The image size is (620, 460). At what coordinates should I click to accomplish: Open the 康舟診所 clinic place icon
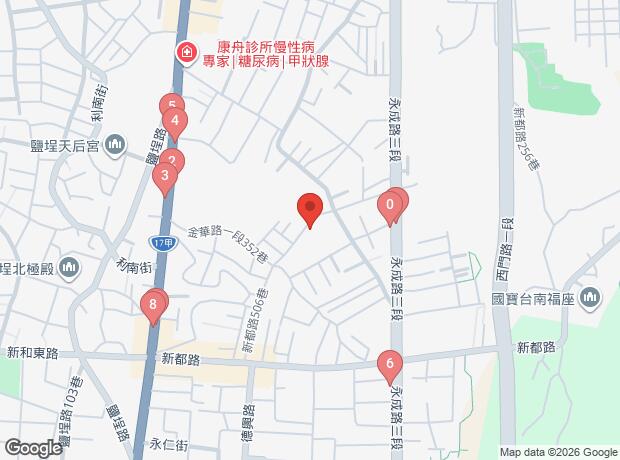pyautogui.click(x=185, y=53)
